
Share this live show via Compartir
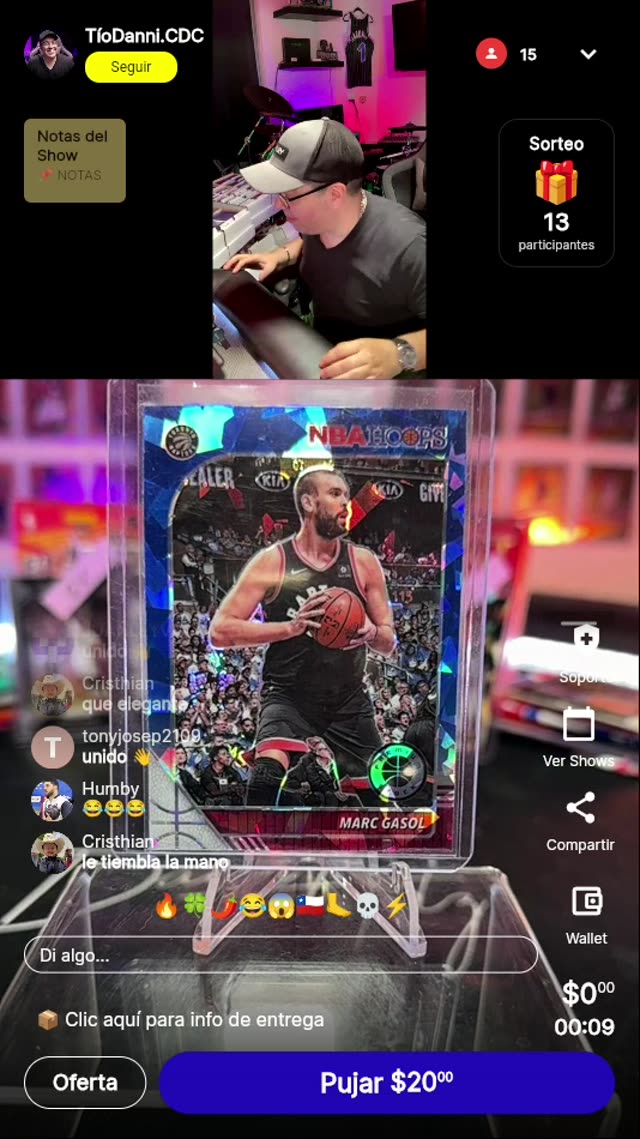[x=580, y=809]
